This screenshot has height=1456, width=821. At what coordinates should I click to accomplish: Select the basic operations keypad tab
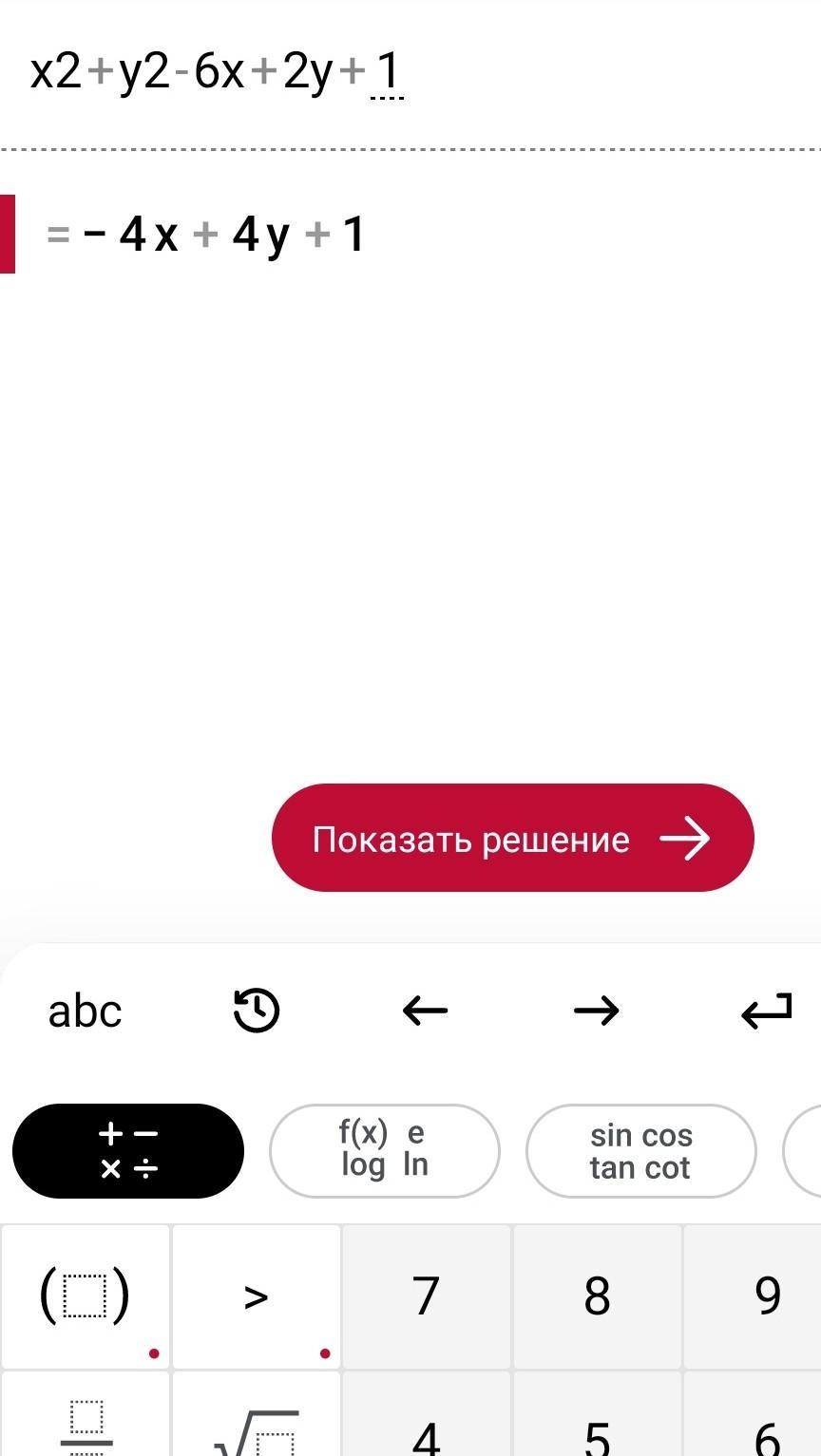tap(128, 1151)
